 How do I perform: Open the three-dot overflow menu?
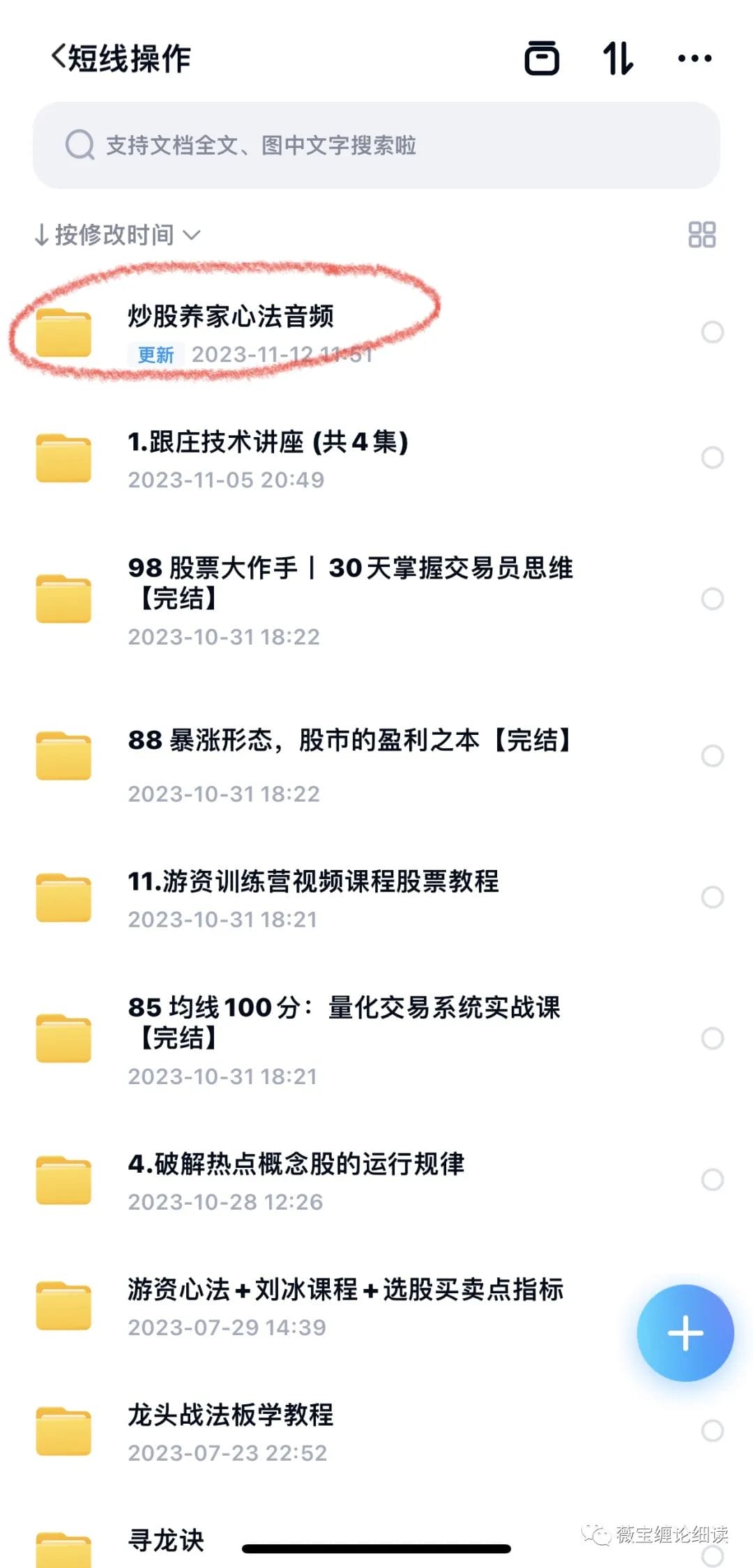(695, 59)
